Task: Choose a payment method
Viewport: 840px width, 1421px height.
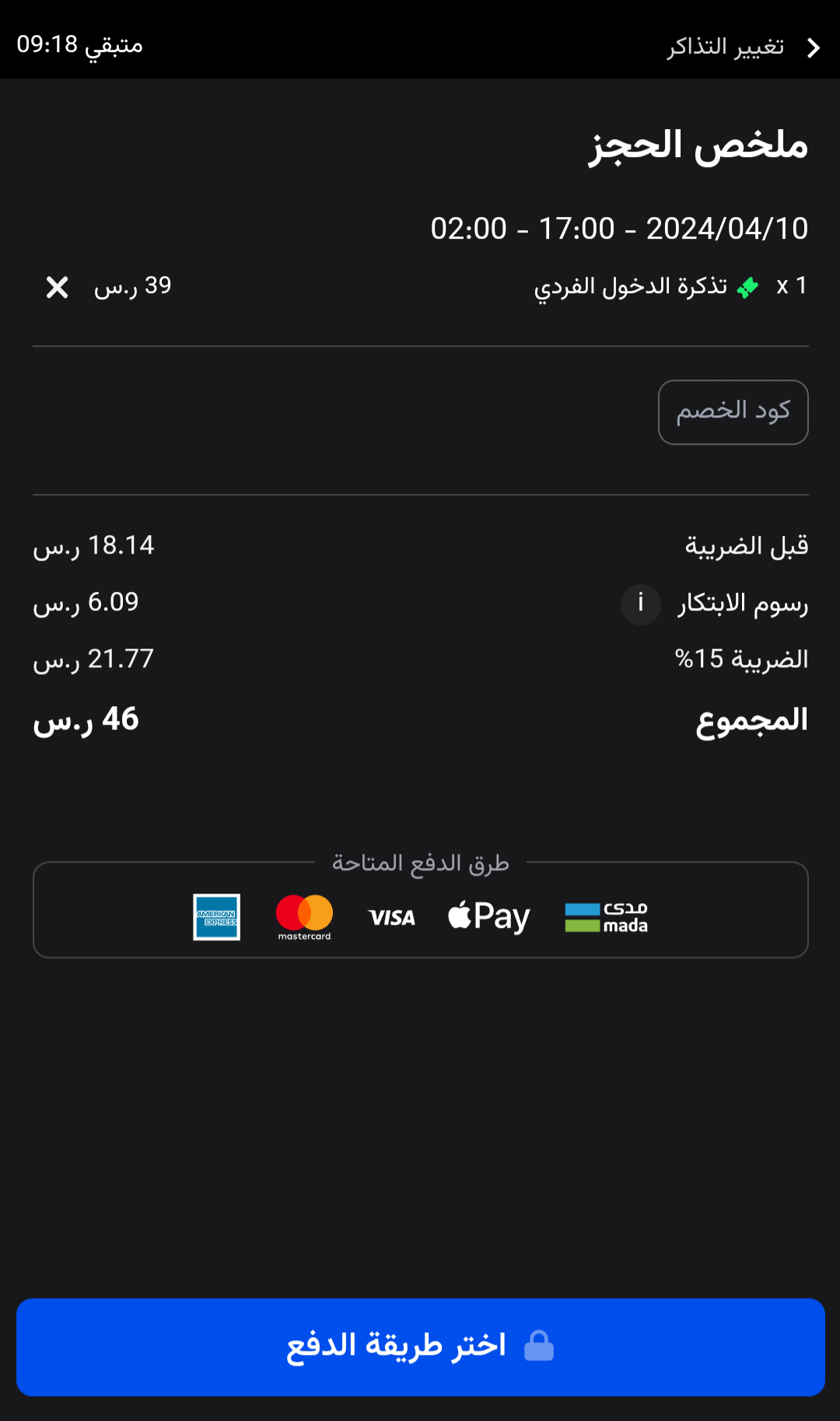Action: (420, 1347)
